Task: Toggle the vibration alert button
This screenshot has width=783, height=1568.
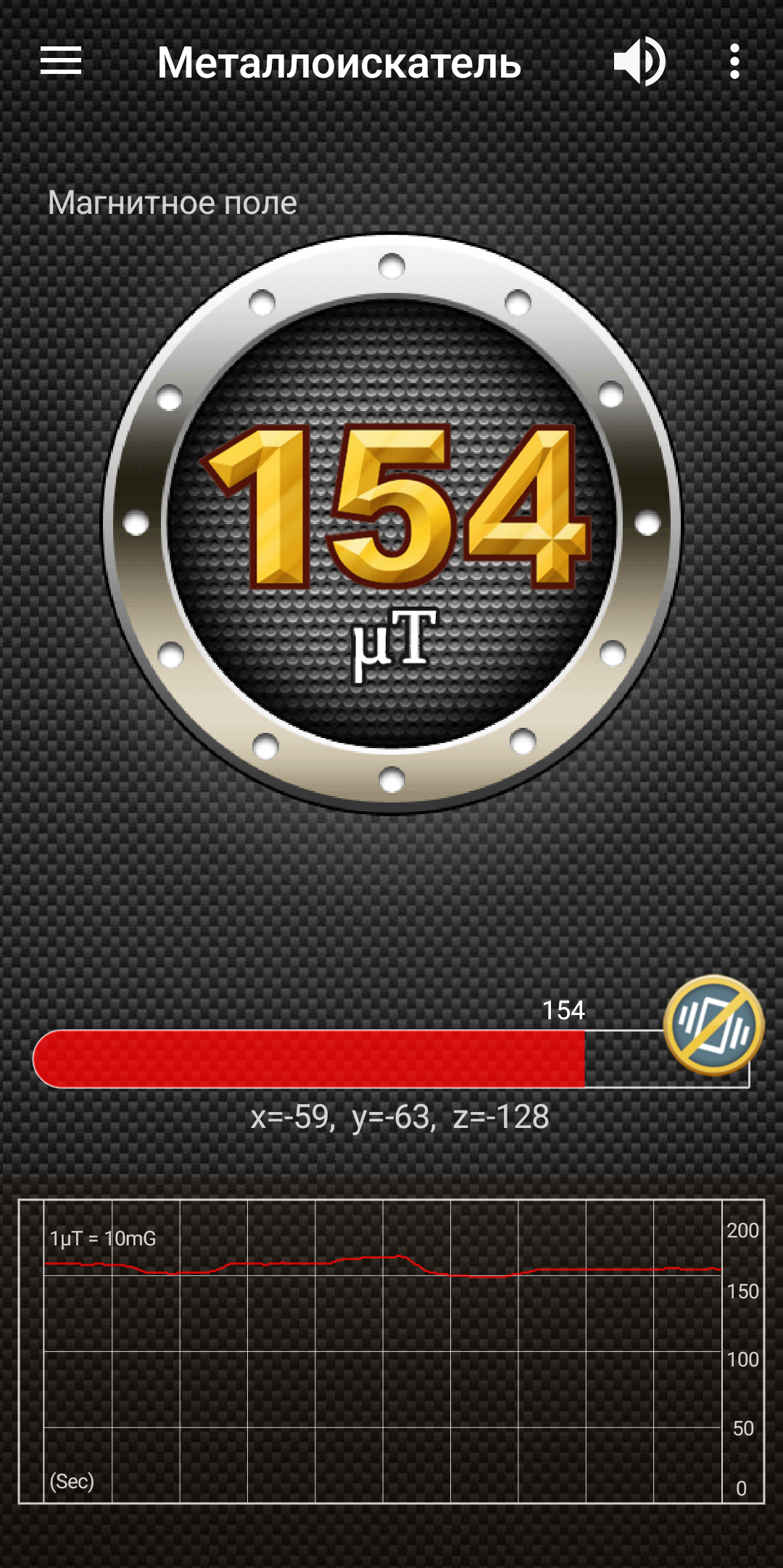Action: 714,1025
